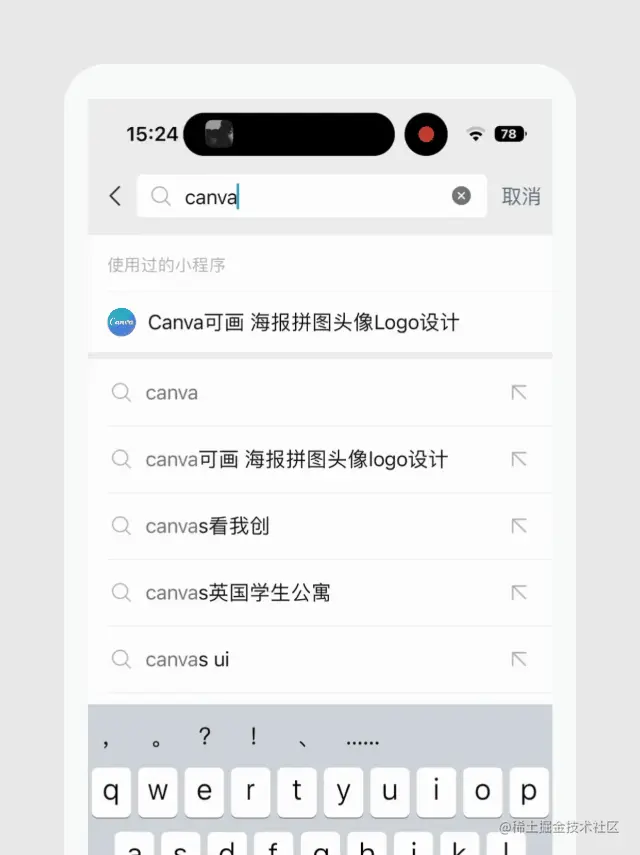Clear the search text field
Image resolution: width=640 pixels, height=855 pixels.
point(461,196)
